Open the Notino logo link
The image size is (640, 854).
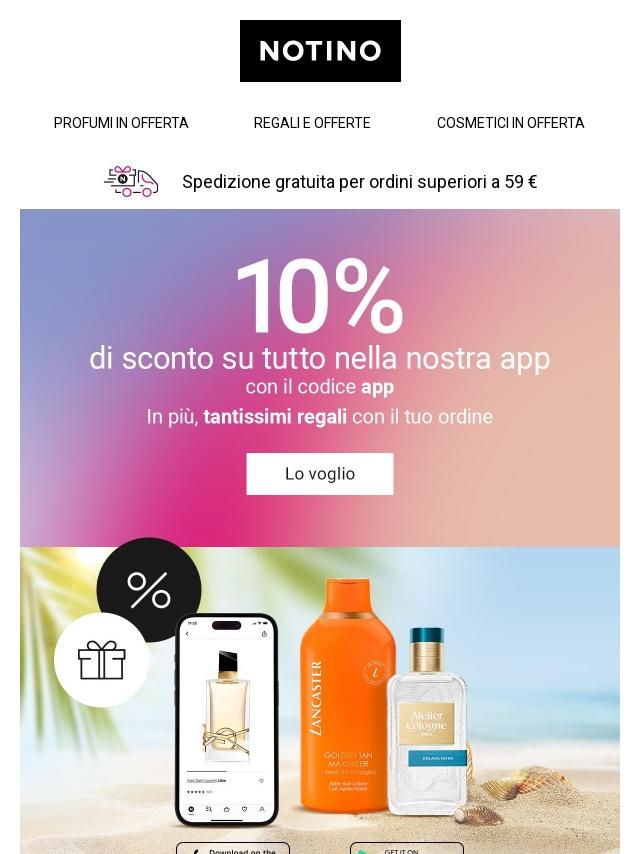320,51
